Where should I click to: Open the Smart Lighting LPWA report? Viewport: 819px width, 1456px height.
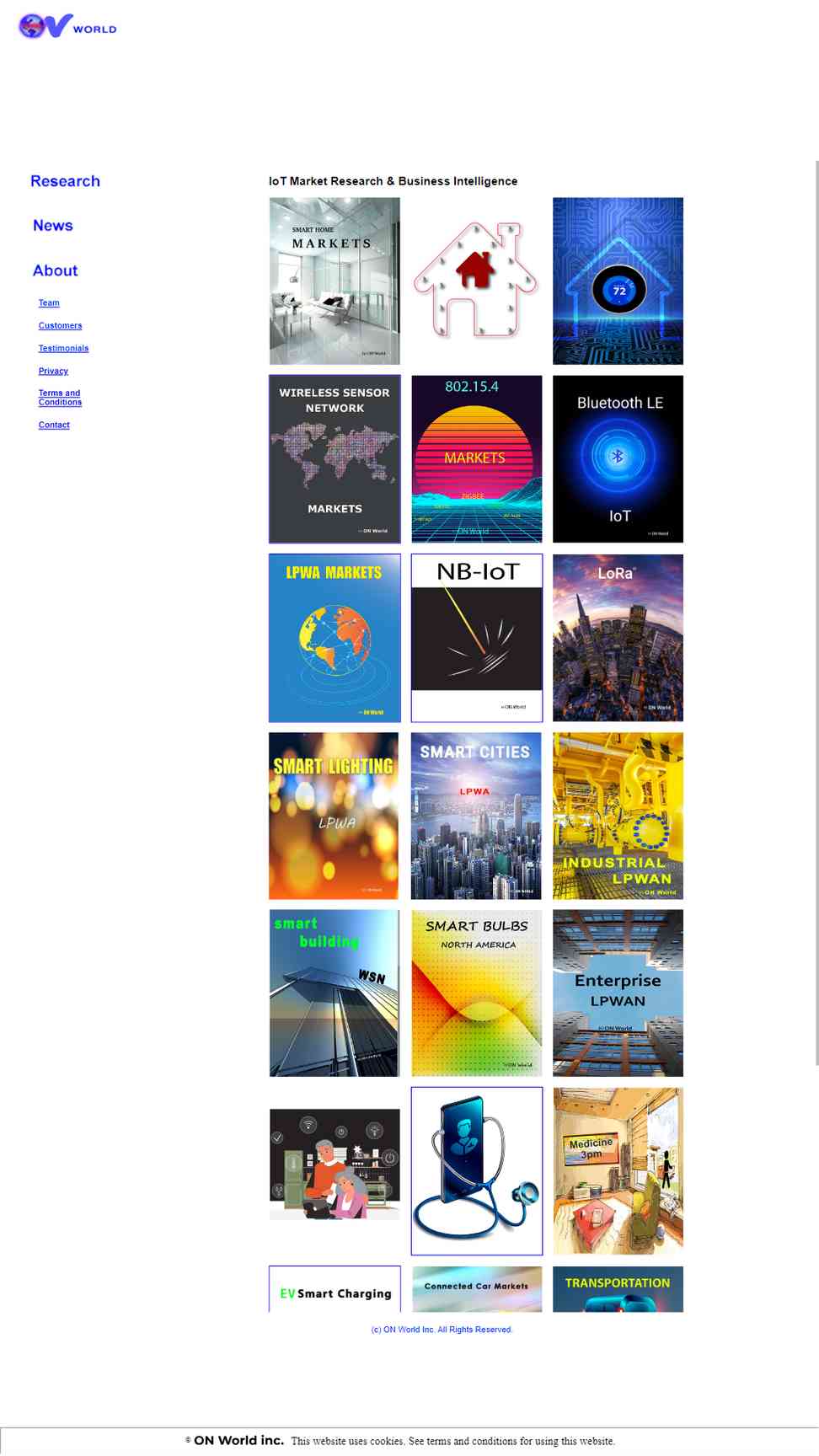click(x=335, y=816)
